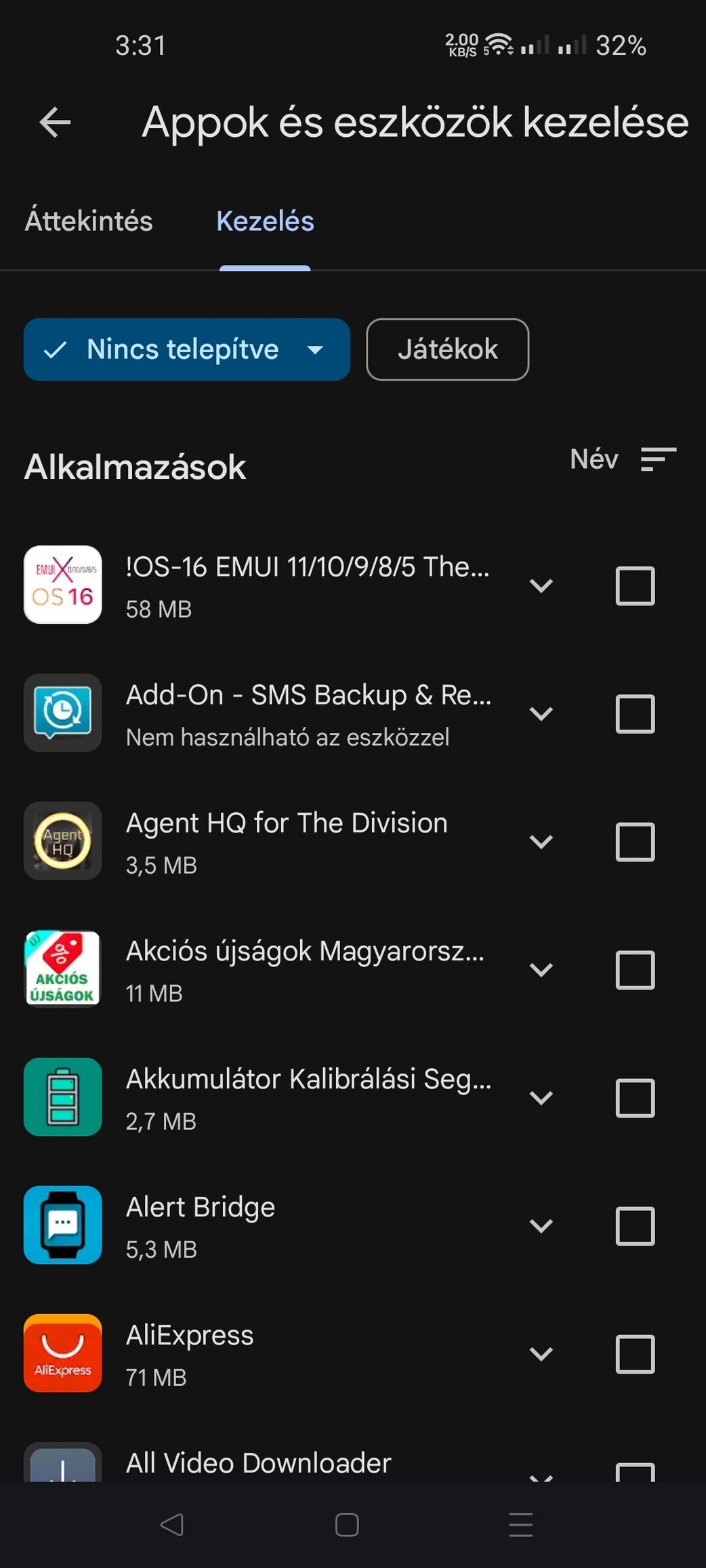Tick the AliExpress checkbox

point(635,1353)
